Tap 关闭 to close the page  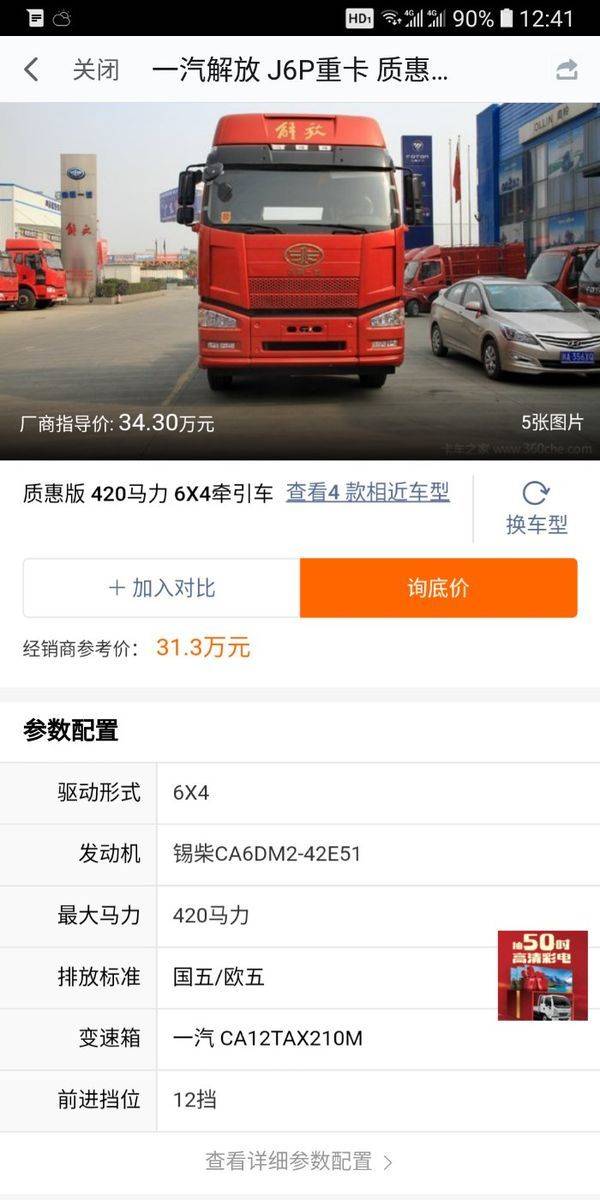click(96, 70)
